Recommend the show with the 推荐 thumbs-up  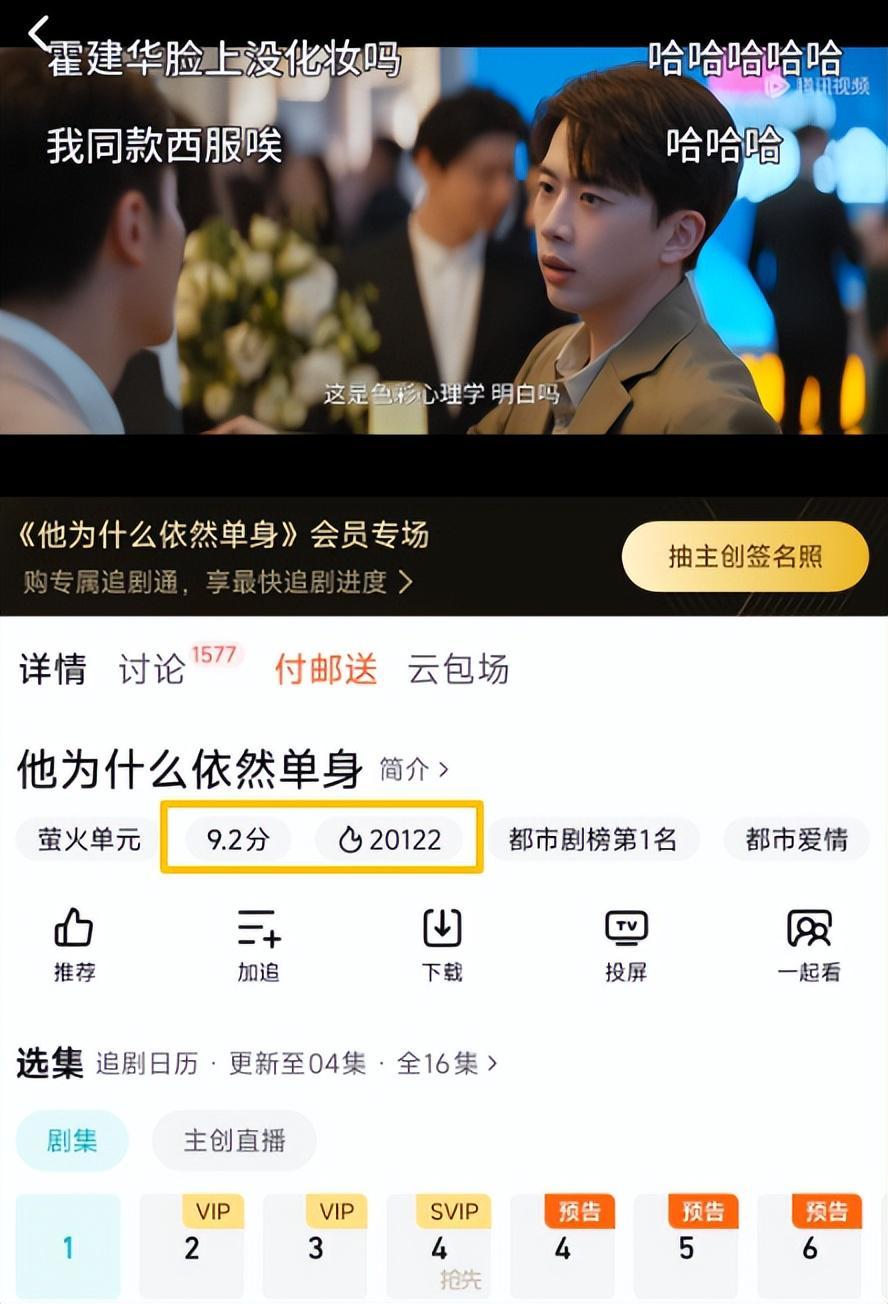click(74, 945)
